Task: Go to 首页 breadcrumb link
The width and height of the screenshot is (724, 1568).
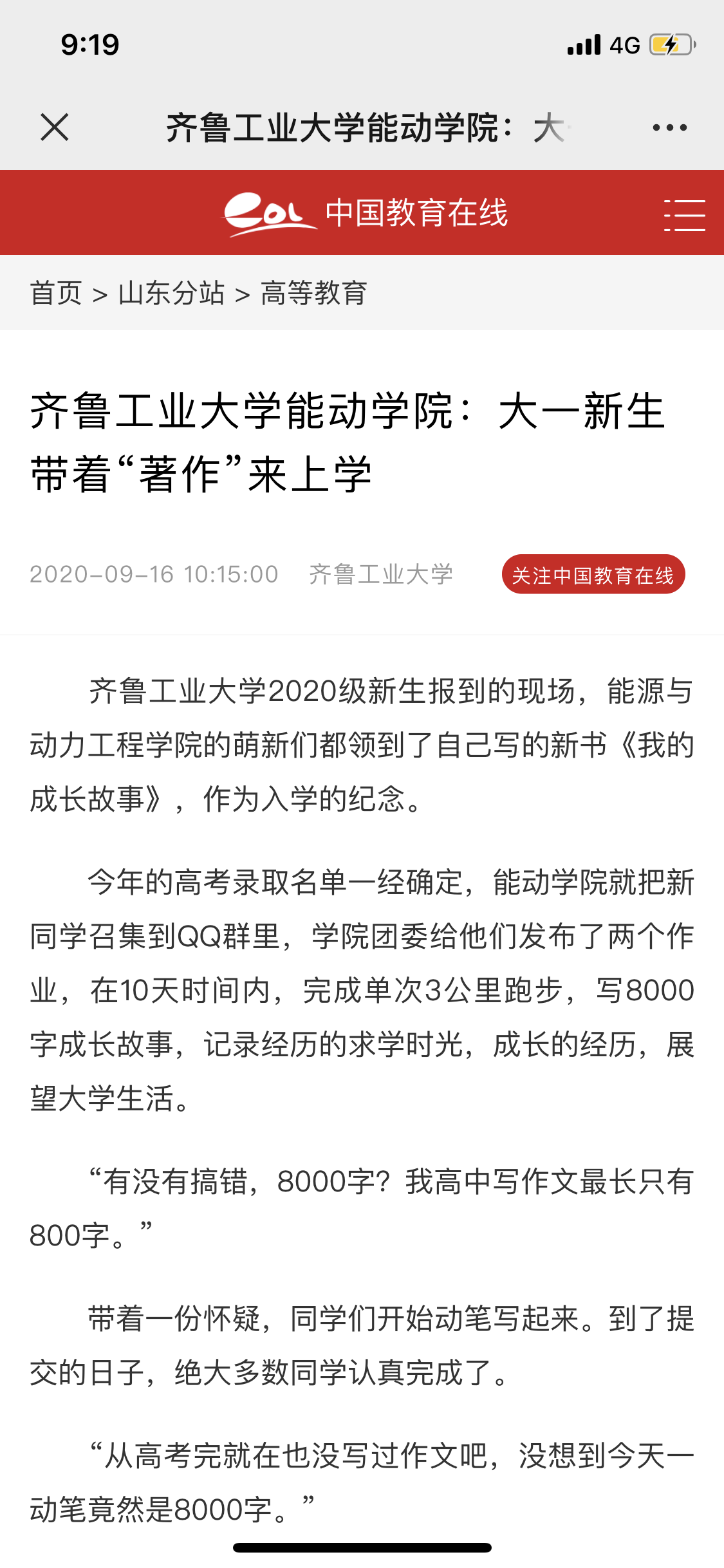Action: [x=56, y=294]
